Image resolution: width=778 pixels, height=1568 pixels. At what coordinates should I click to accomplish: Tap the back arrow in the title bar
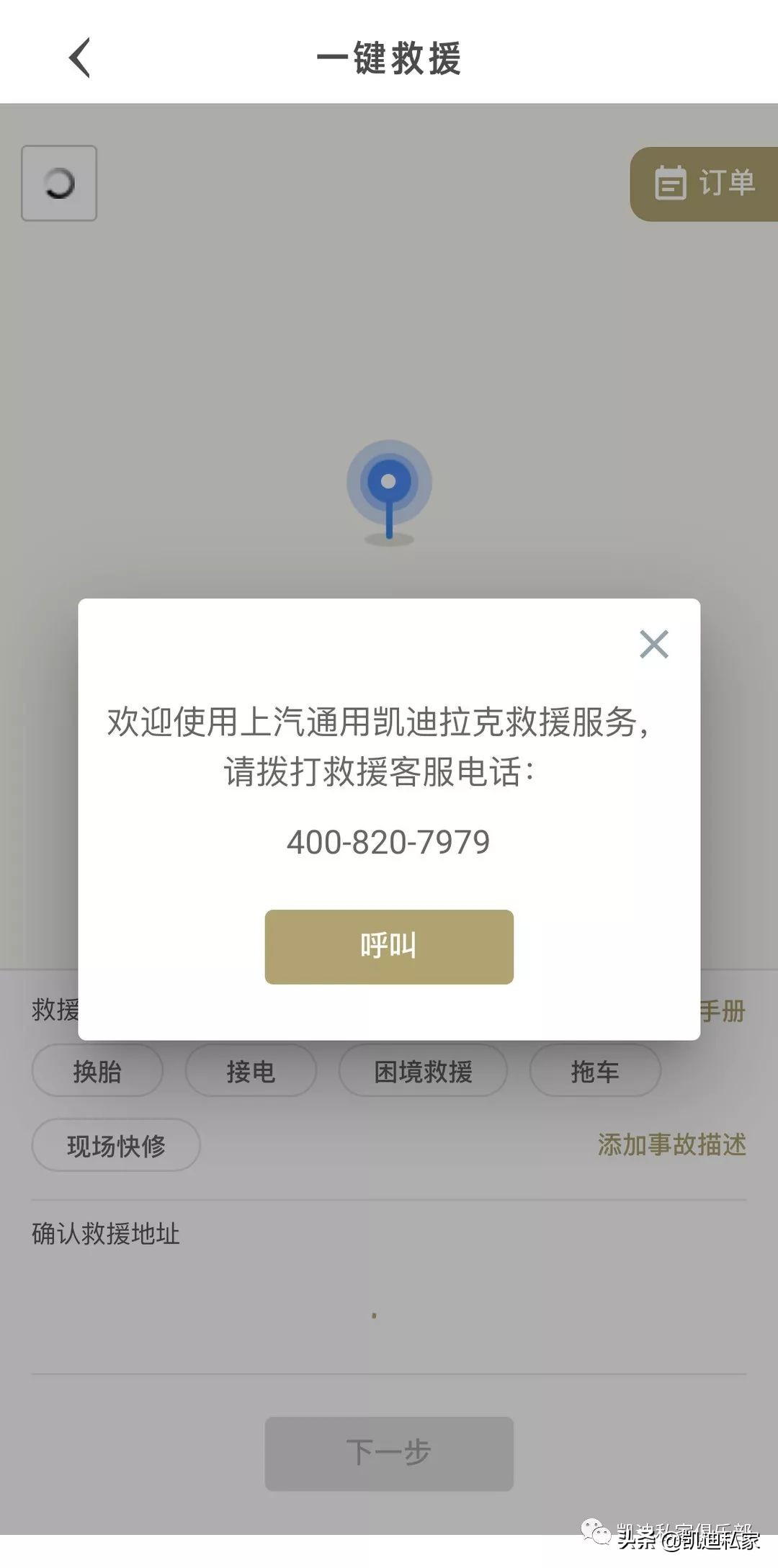(x=79, y=59)
